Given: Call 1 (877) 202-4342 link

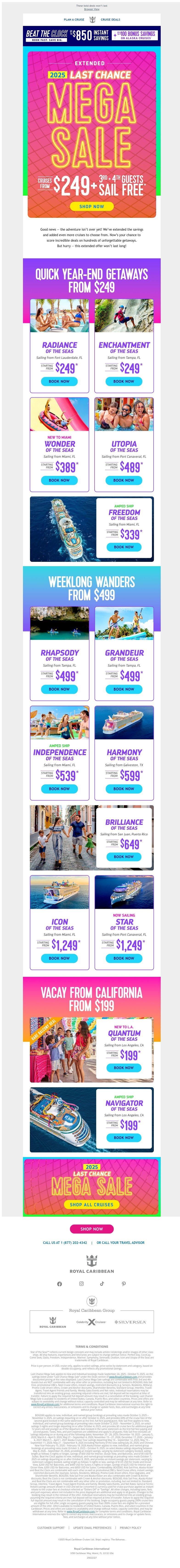Looking at the screenshot, I should (x=65, y=1242).
